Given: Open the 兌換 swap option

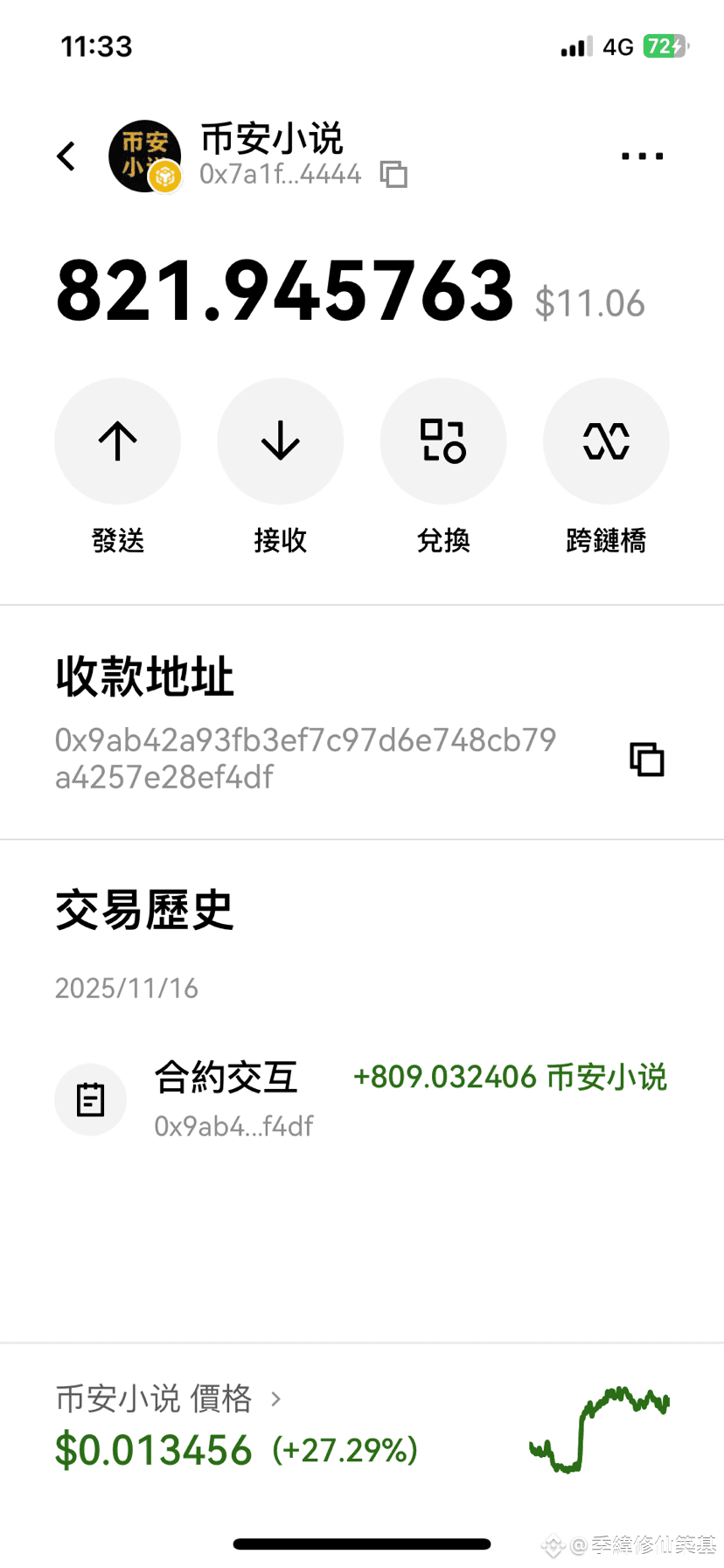Looking at the screenshot, I should tap(443, 441).
